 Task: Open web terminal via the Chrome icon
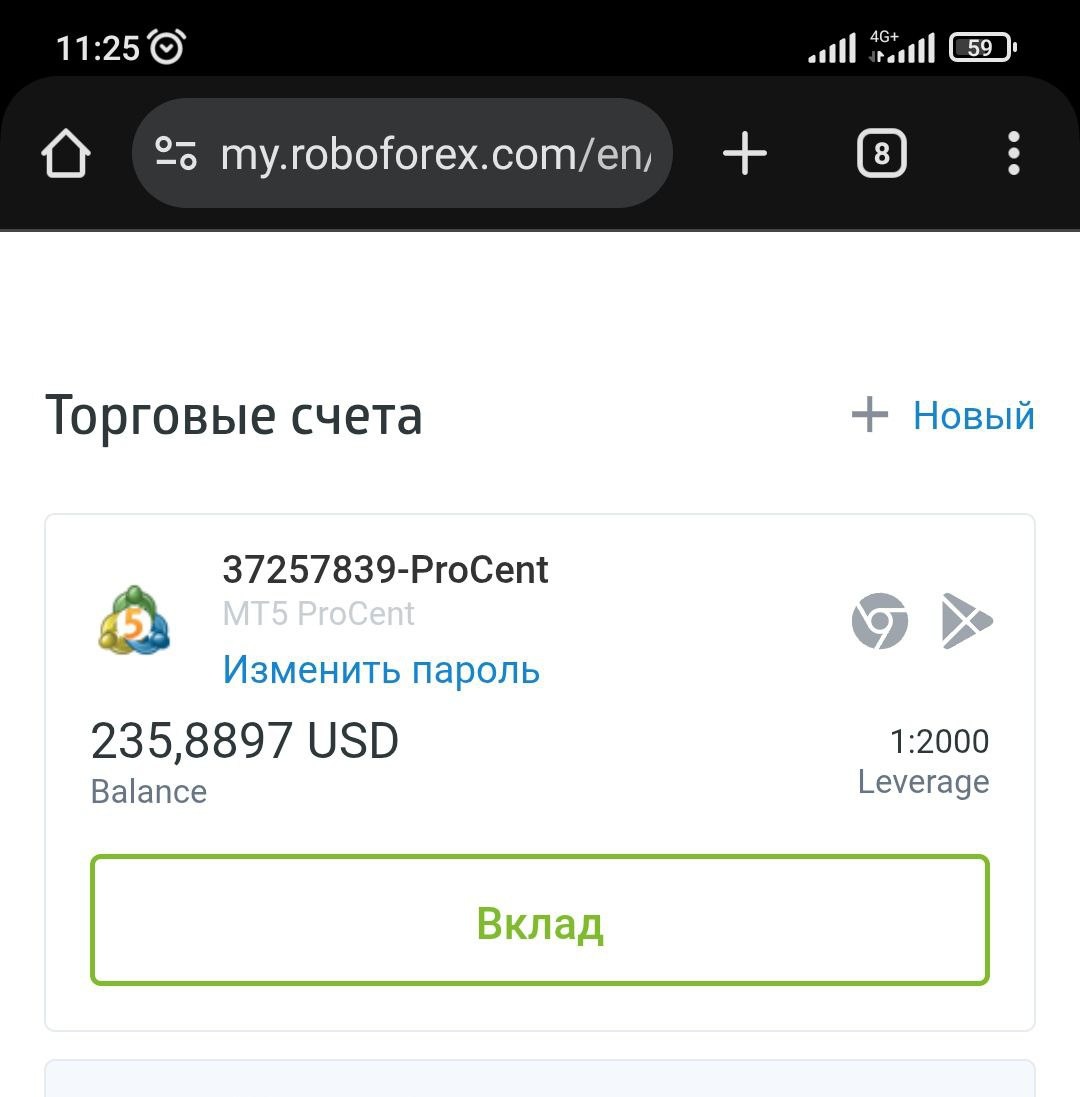click(x=879, y=621)
